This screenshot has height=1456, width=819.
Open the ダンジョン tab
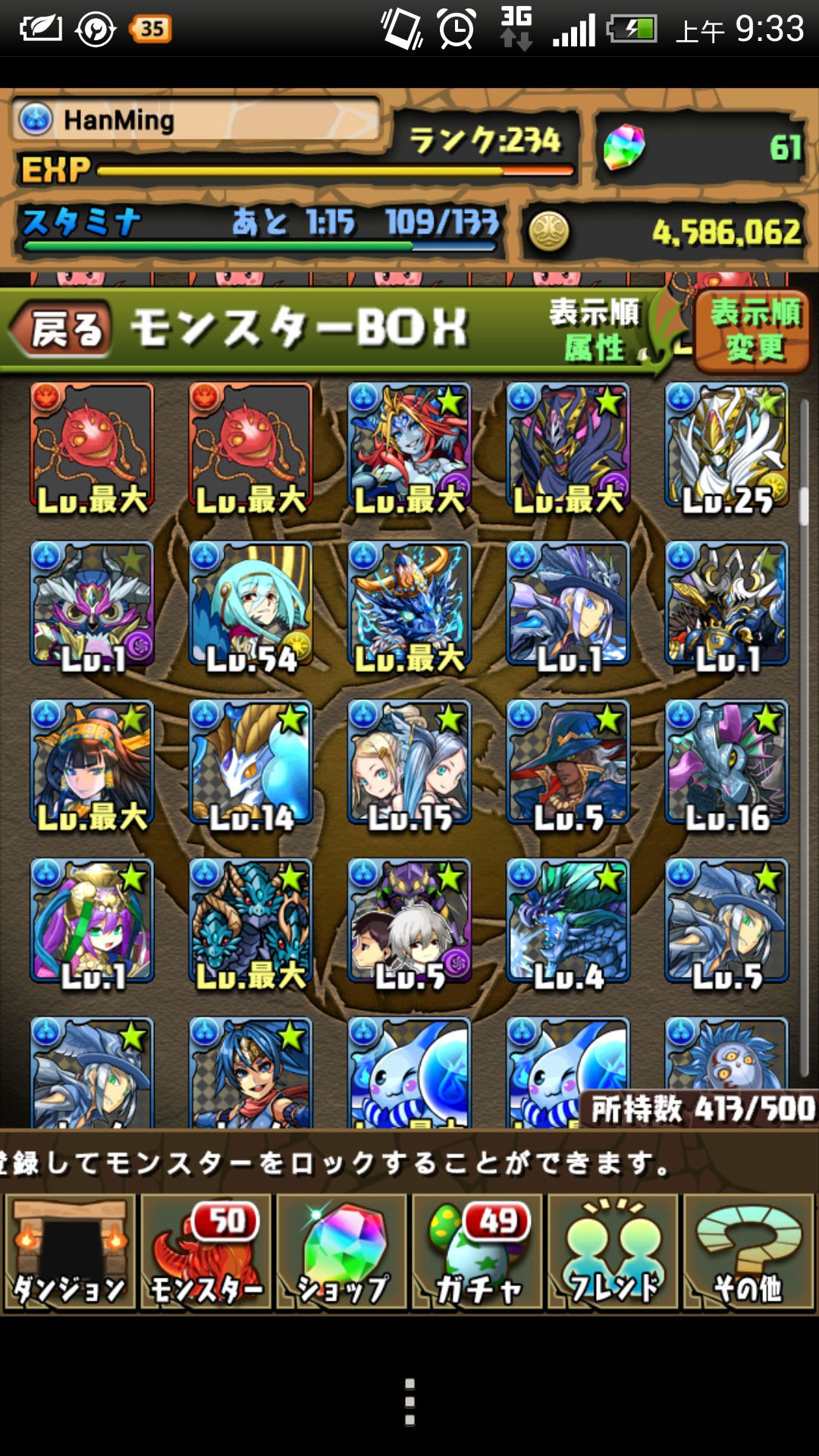[70, 1253]
